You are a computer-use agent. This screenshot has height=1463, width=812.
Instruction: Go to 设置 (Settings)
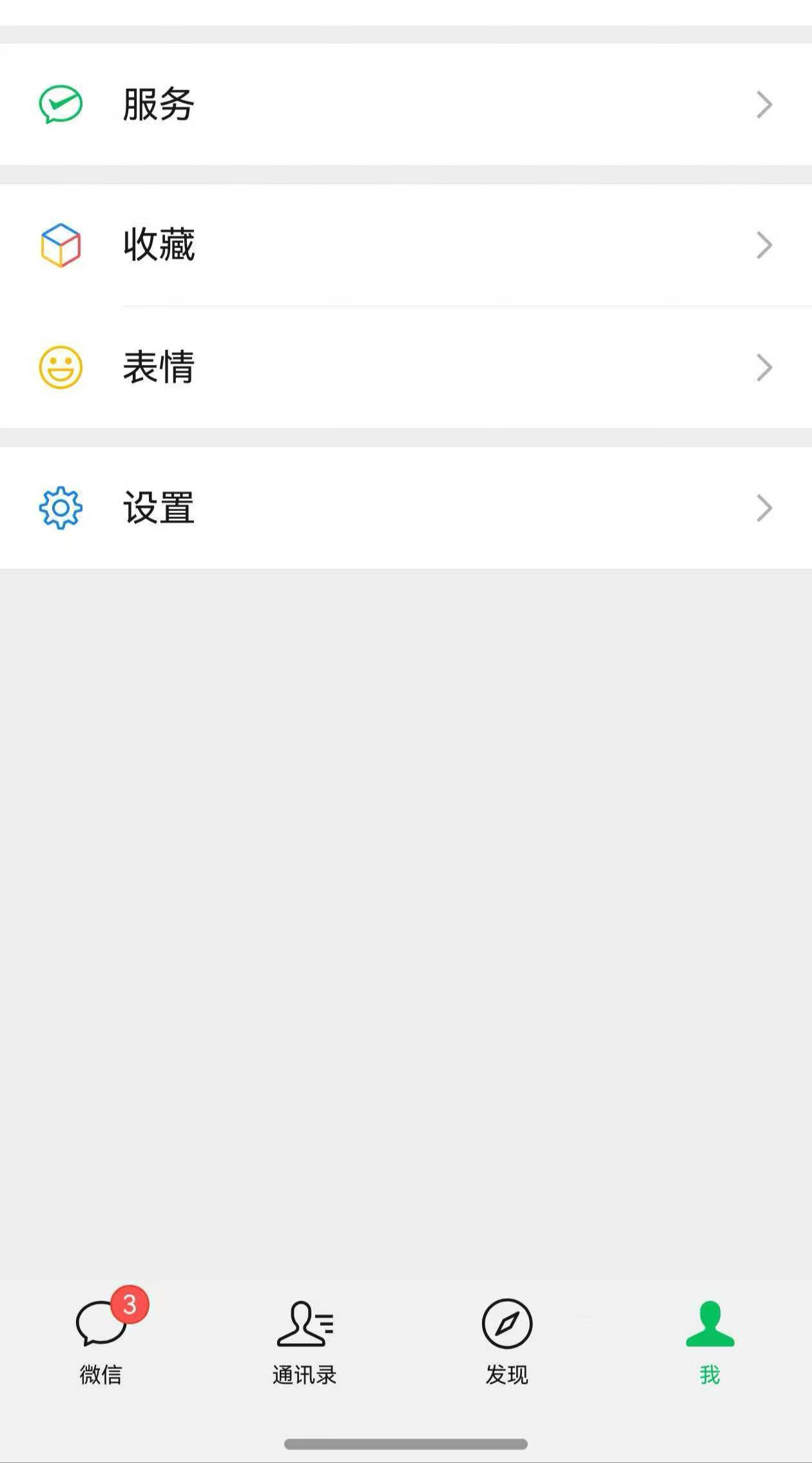pos(406,508)
